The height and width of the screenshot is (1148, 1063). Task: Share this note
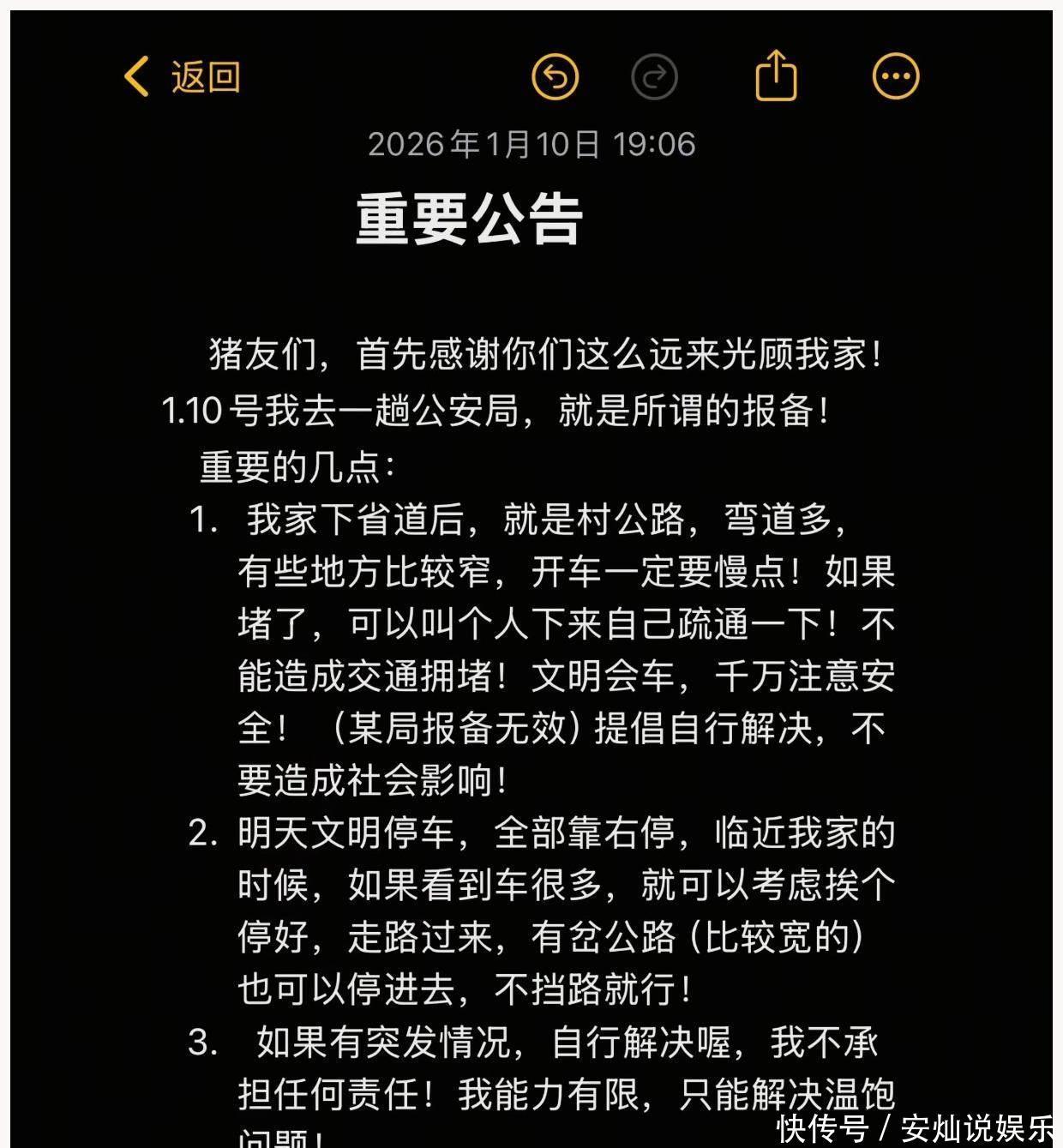coord(776,75)
